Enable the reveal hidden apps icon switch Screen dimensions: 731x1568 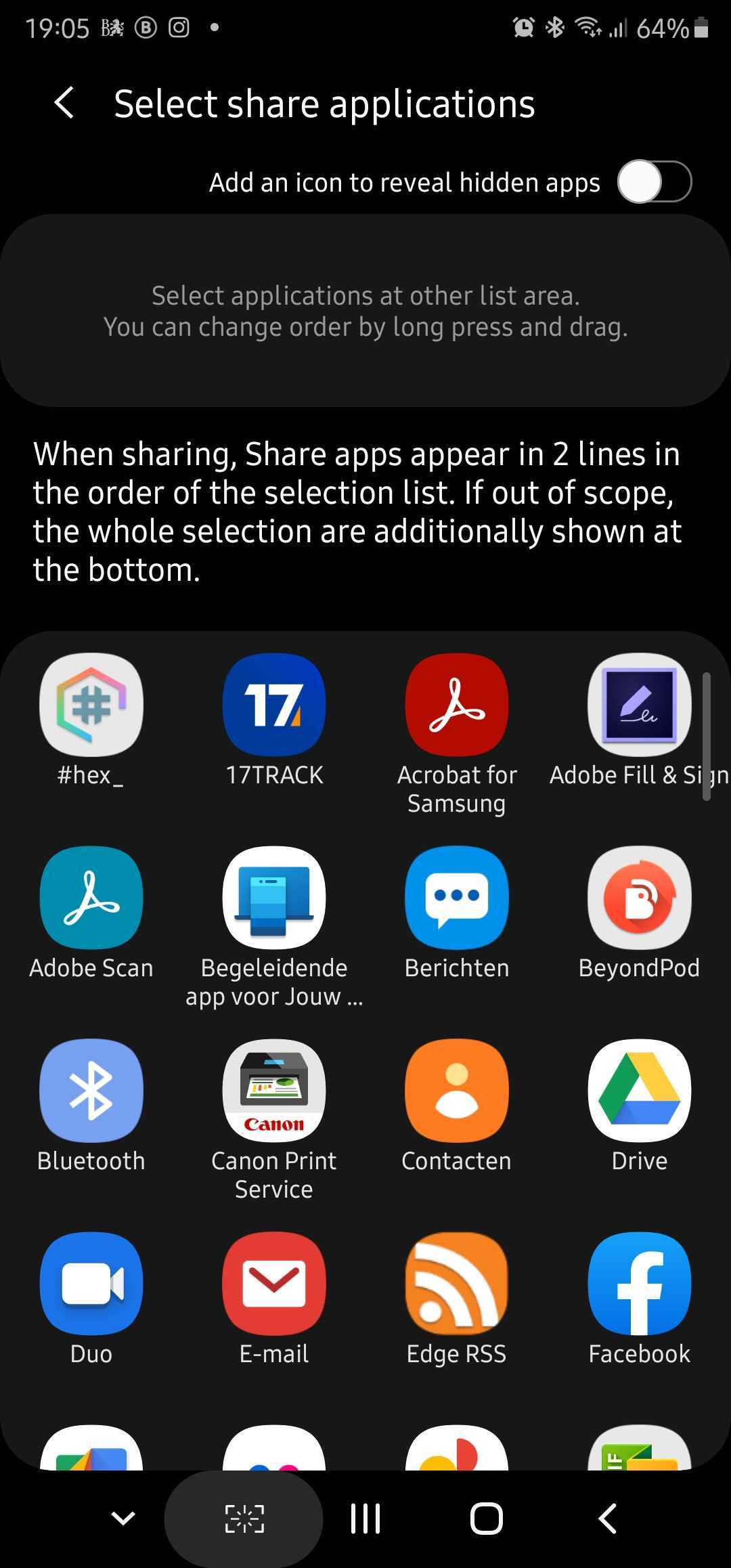(654, 181)
